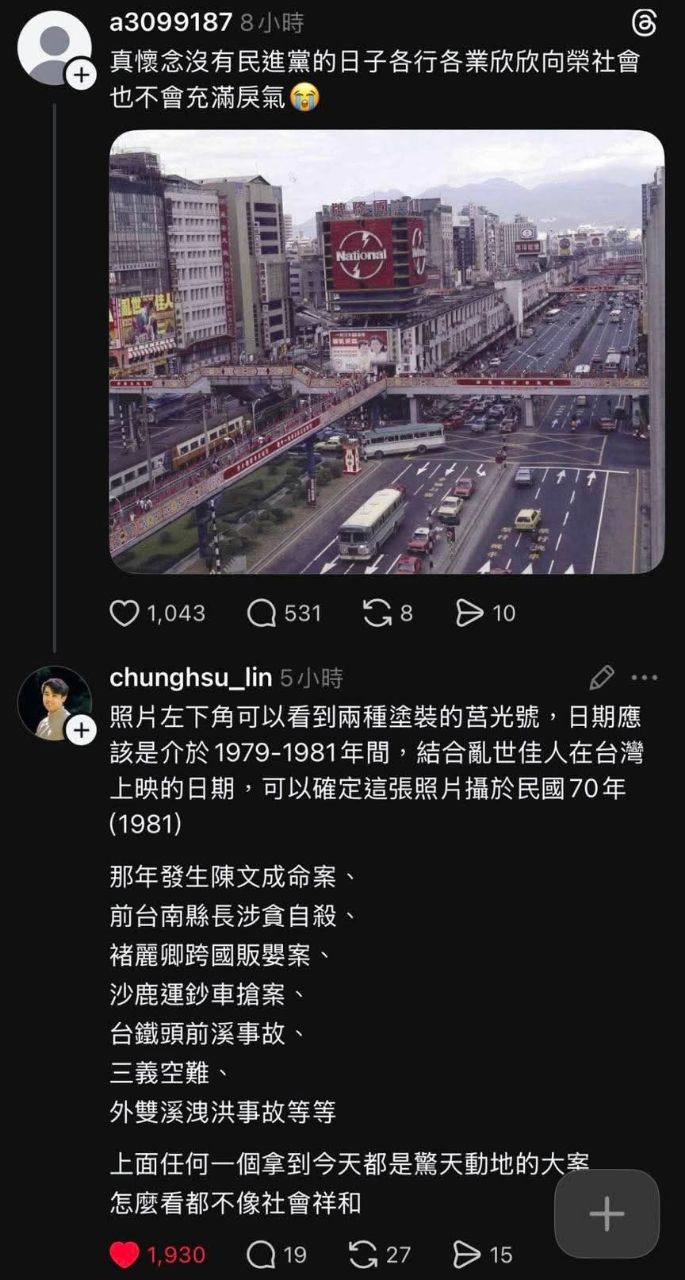Viewport: 685px width, 1280px height.
Task: Send chunghsu_lin's reply to someone
Action: pos(467,1254)
